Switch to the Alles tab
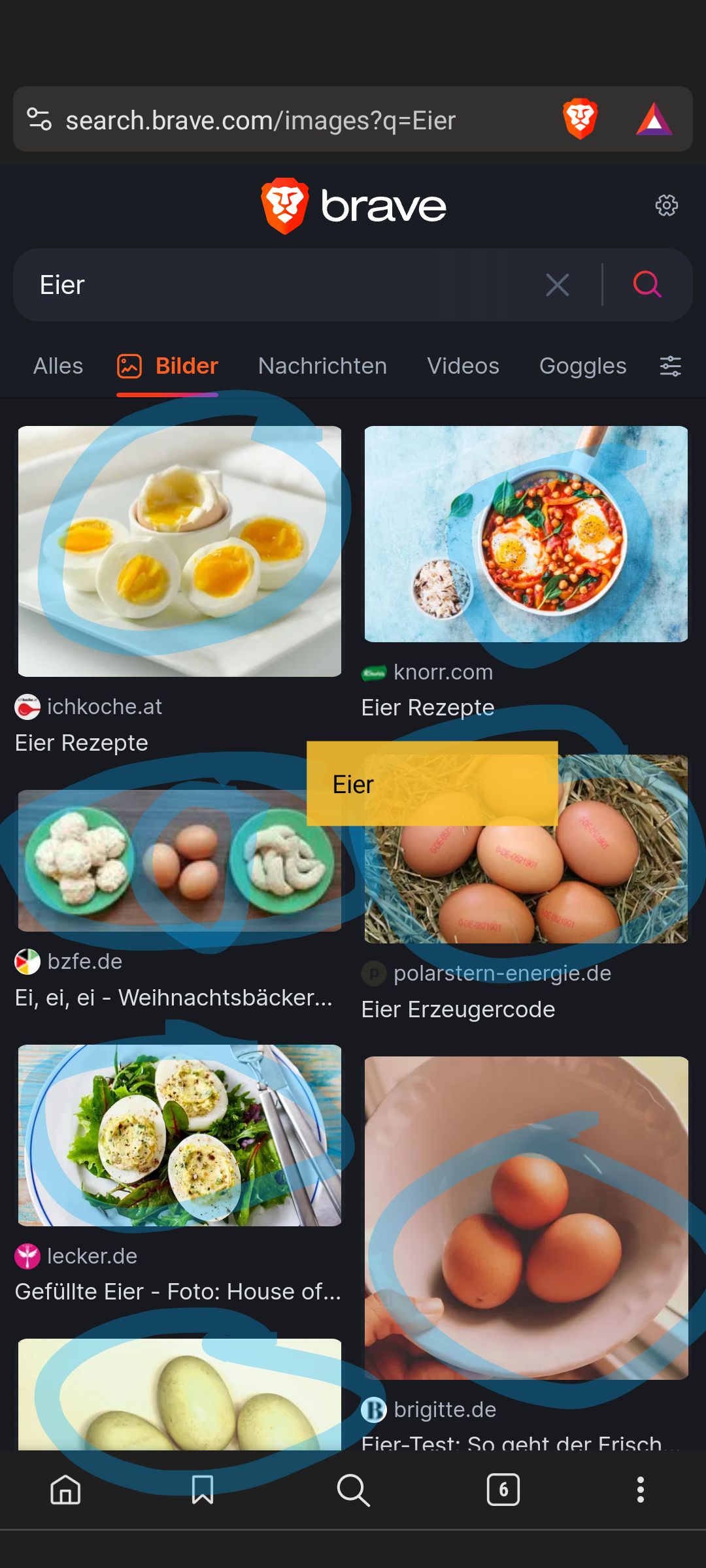The image size is (706, 1568). [x=58, y=366]
